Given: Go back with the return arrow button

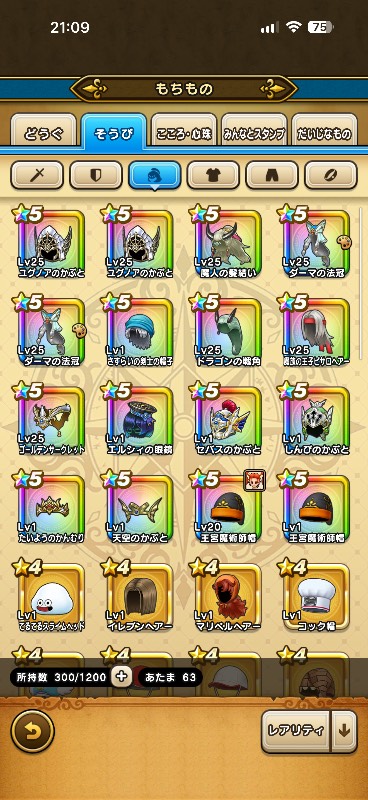Looking at the screenshot, I should point(33,732).
